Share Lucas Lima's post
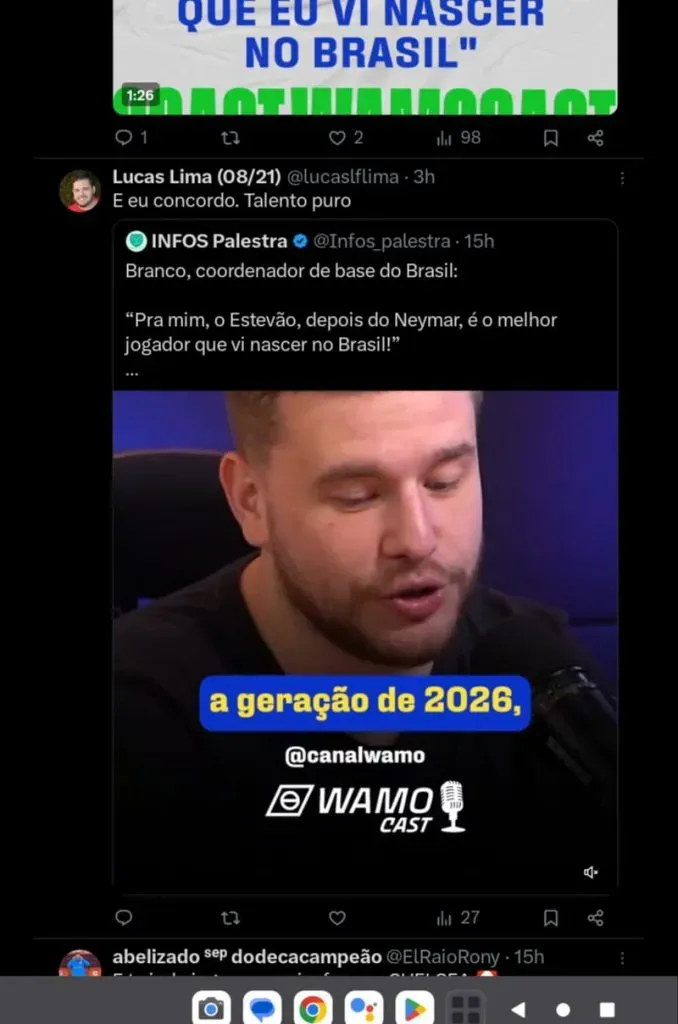 (595, 917)
